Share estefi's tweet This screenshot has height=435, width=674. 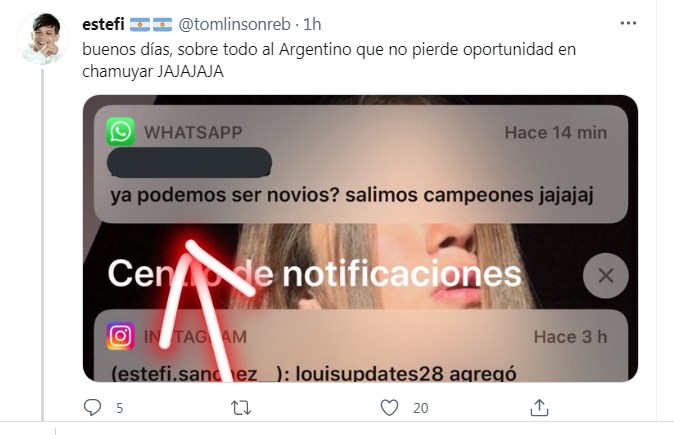click(x=539, y=407)
